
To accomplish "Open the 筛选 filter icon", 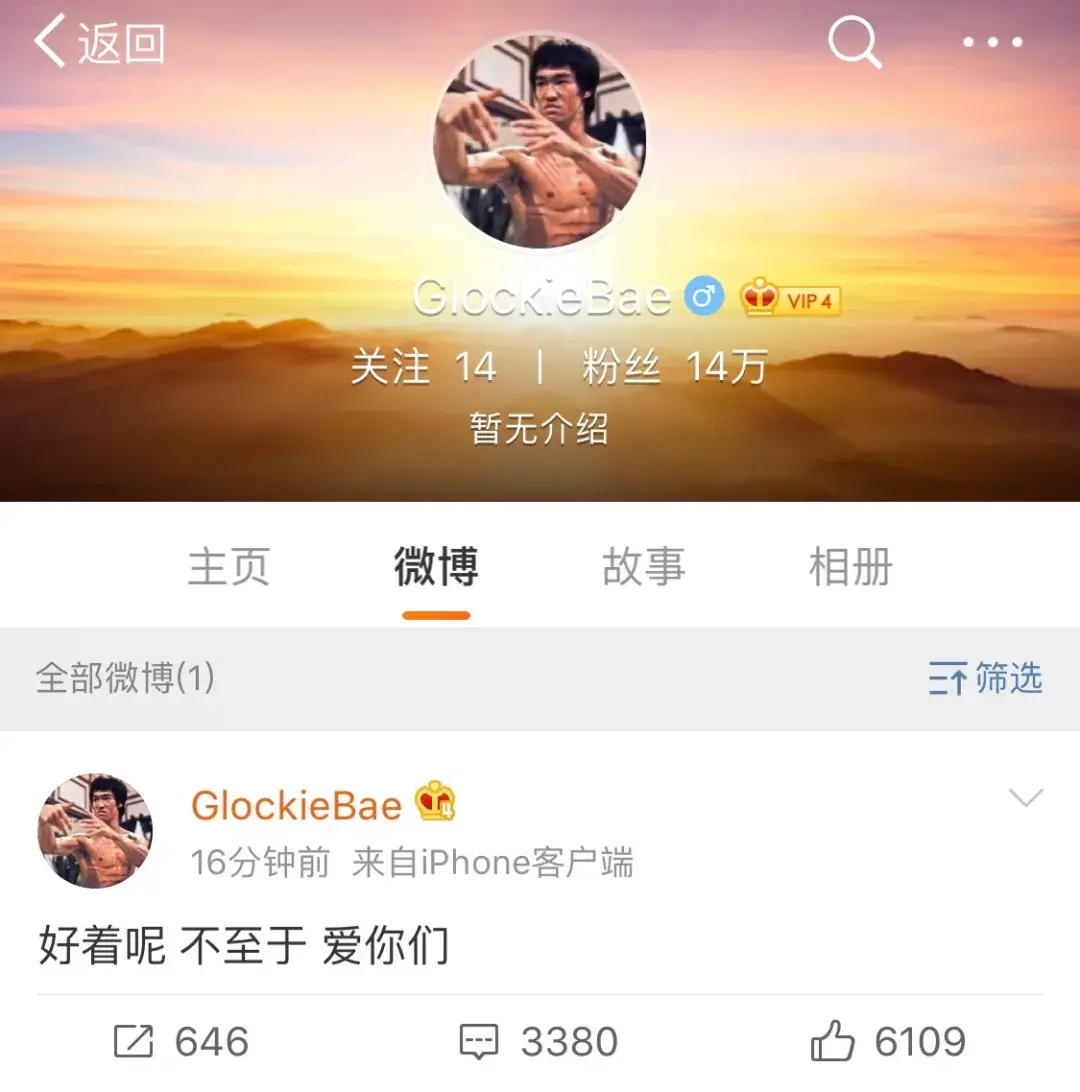I will pyautogui.click(x=984, y=679).
